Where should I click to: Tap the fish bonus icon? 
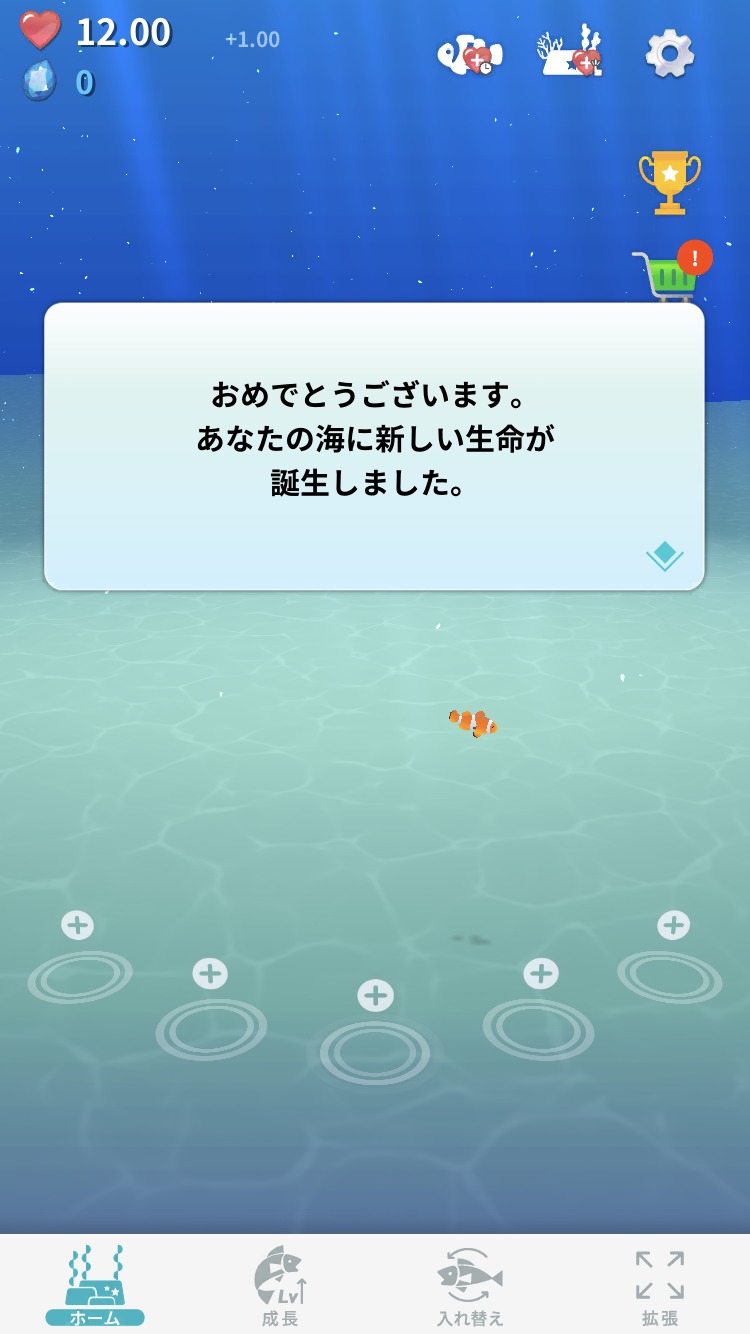point(469,53)
